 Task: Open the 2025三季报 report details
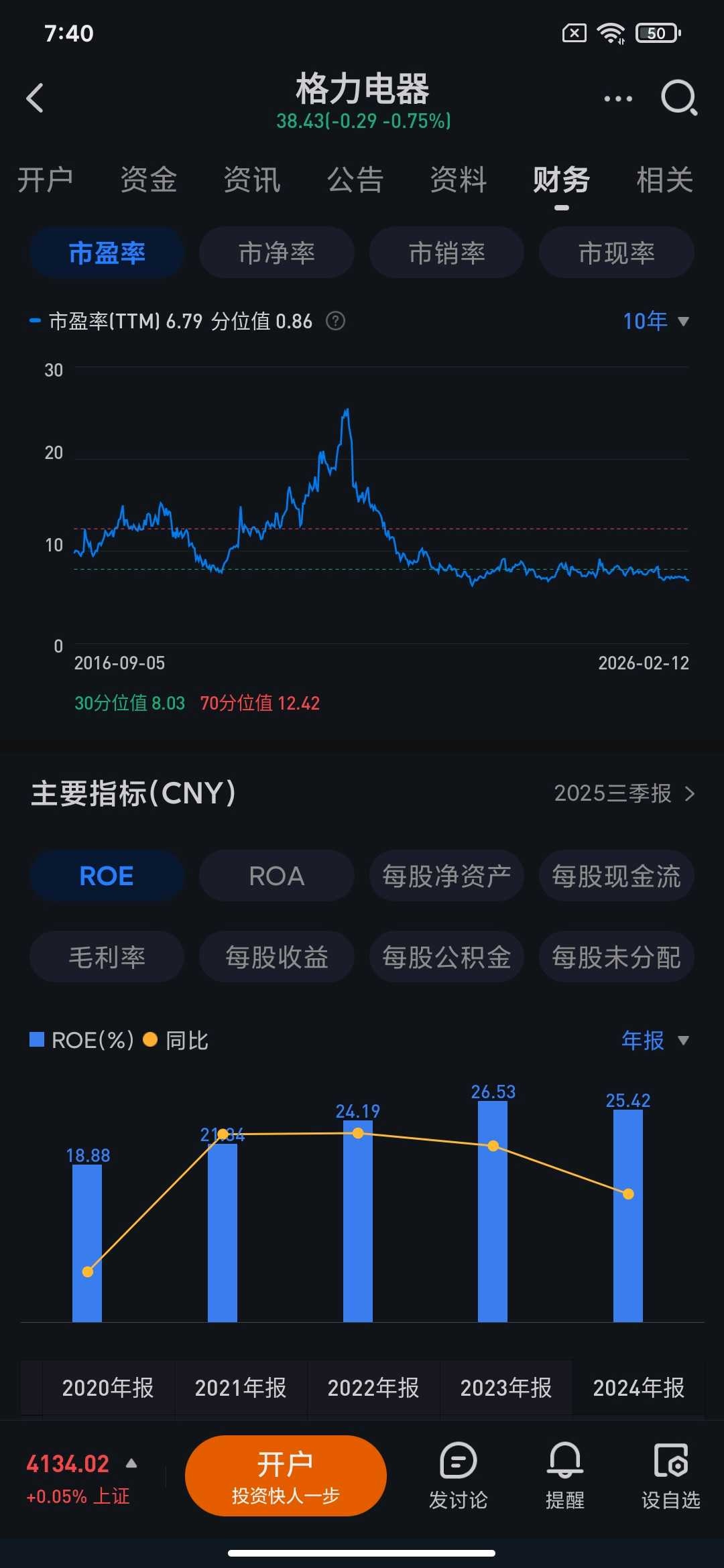(x=623, y=793)
